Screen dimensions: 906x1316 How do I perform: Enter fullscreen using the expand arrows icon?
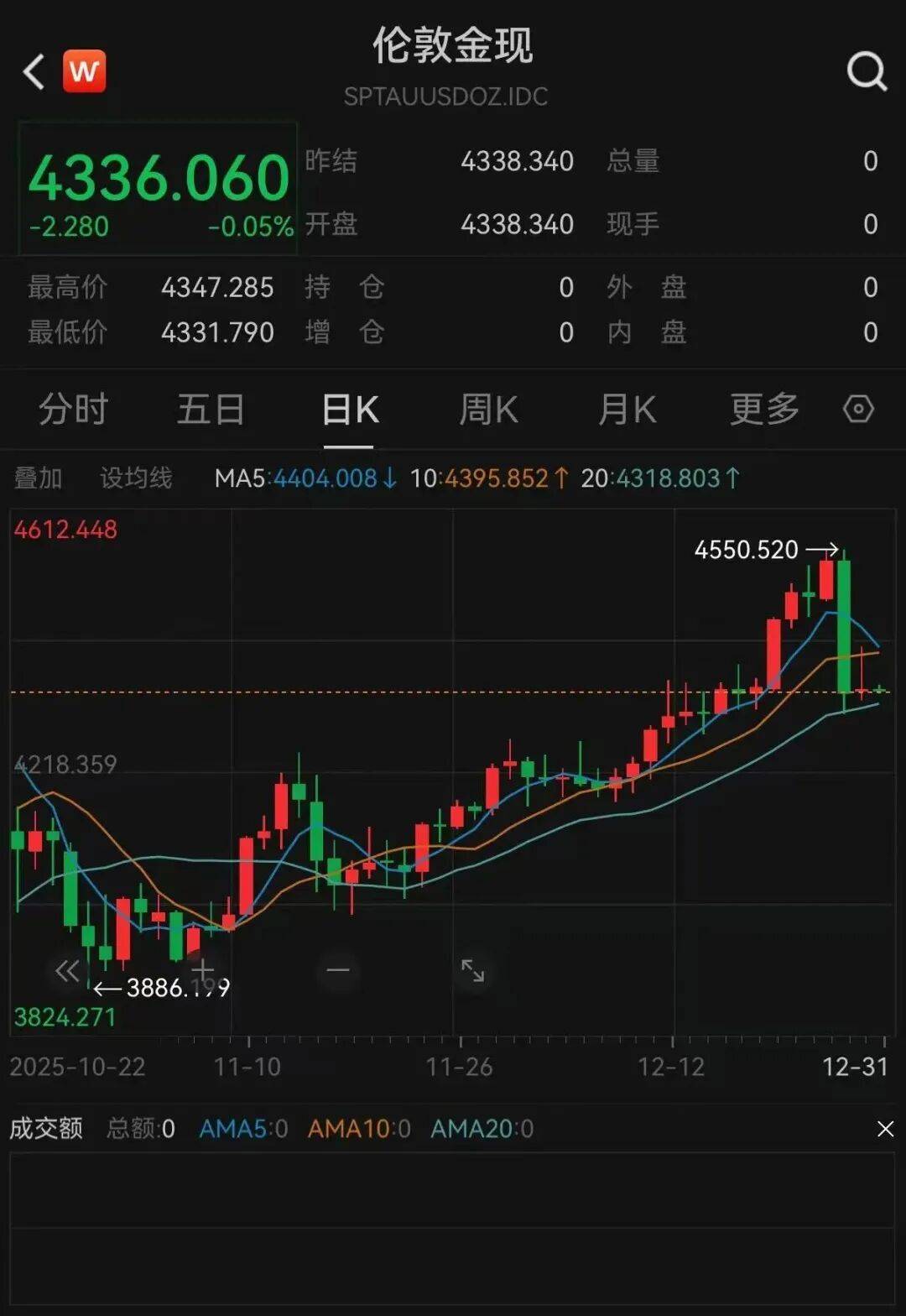click(474, 969)
